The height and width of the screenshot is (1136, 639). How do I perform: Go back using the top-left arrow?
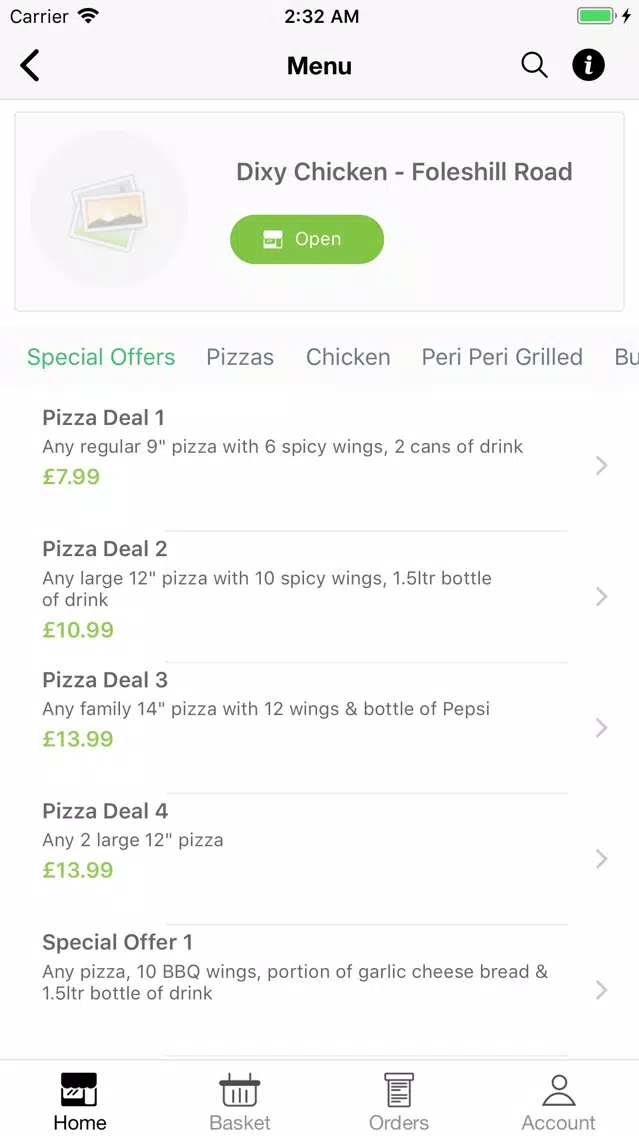click(30, 66)
